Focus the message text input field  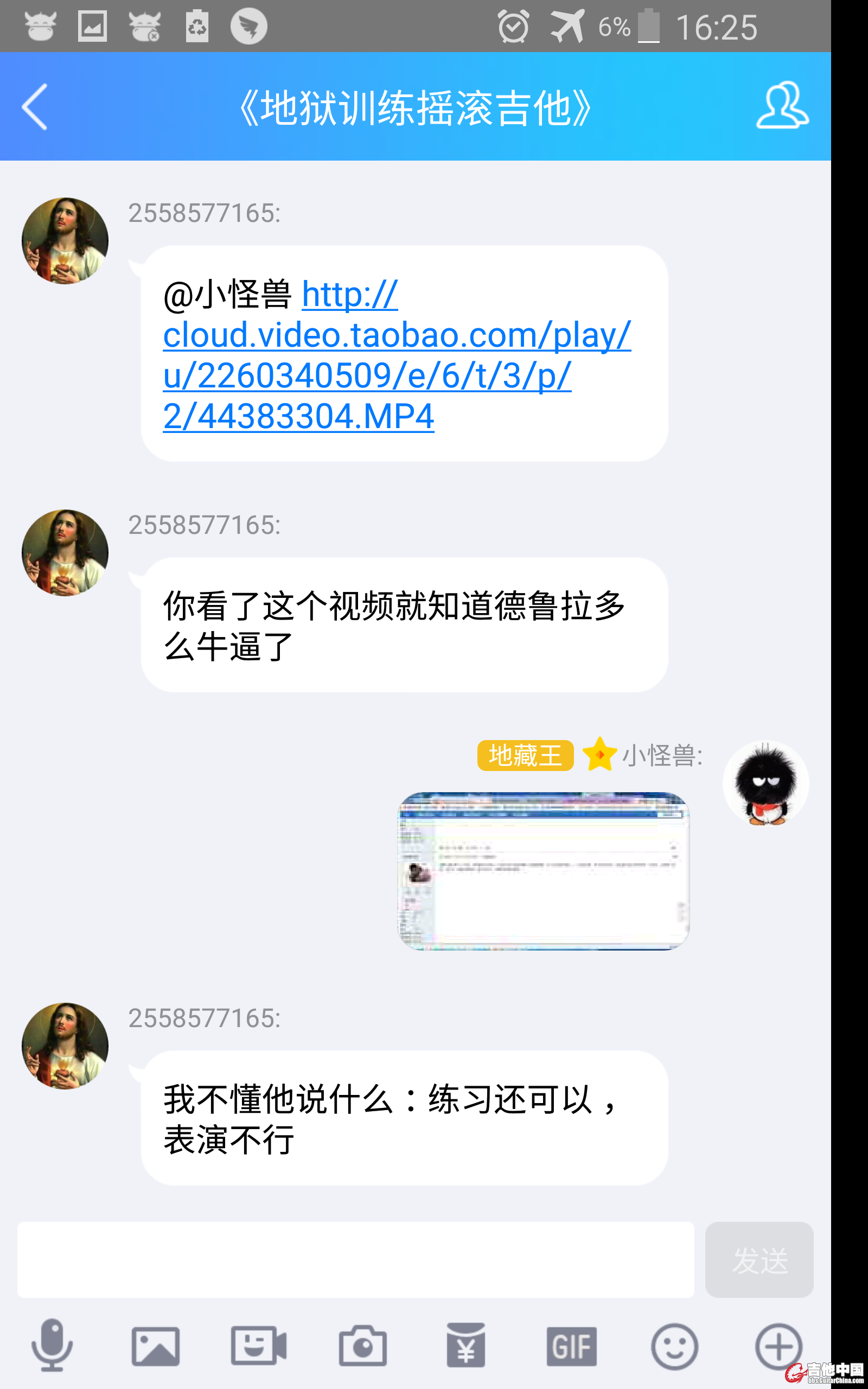[x=355, y=1260]
